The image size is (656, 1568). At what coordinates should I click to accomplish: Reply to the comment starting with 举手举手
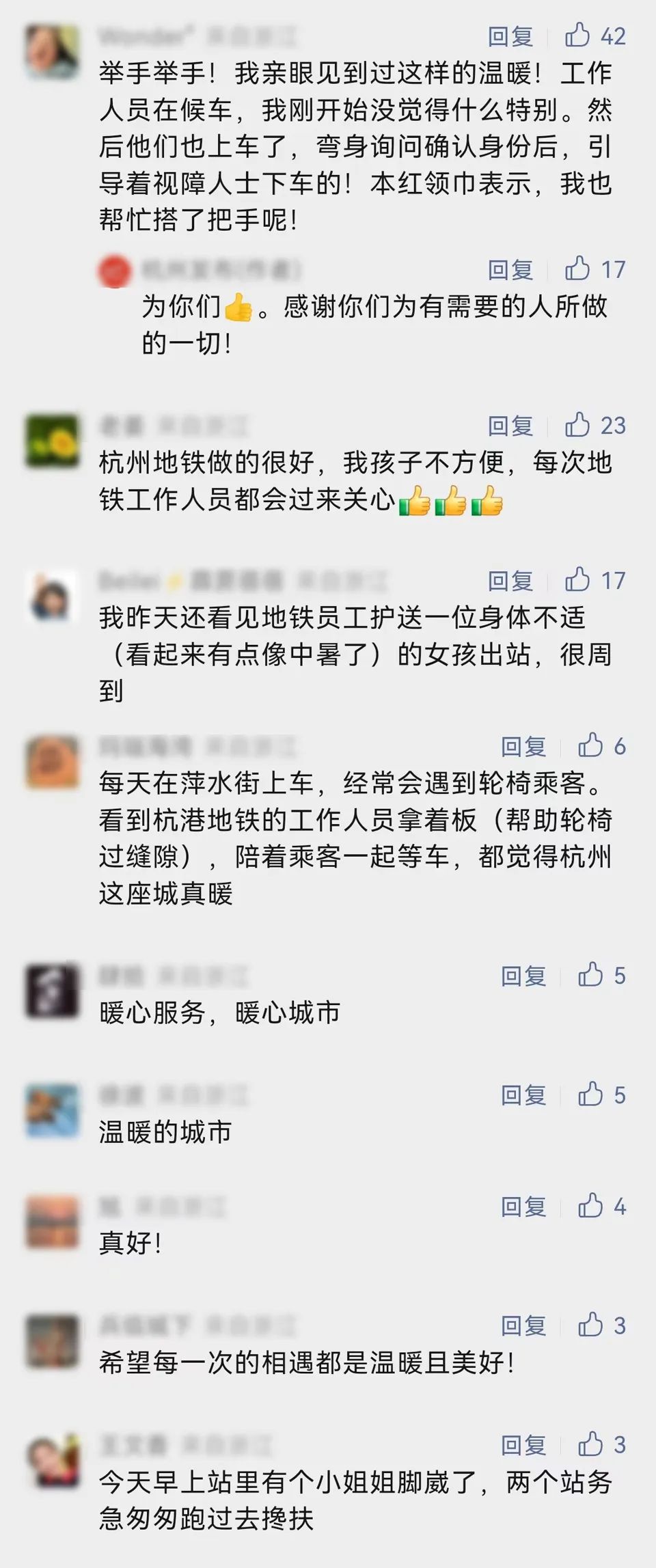(x=510, y=36)
